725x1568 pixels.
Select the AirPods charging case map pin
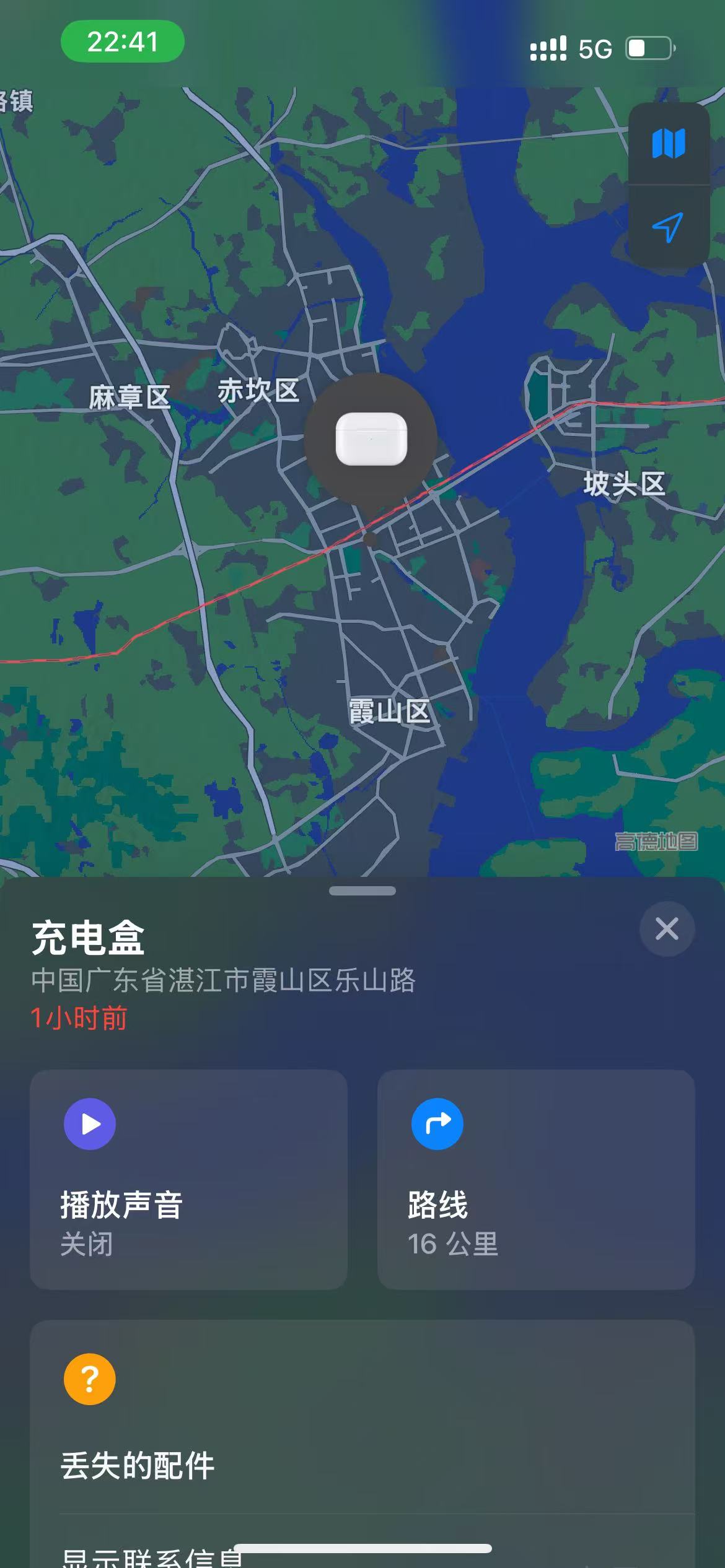[371, 438]
